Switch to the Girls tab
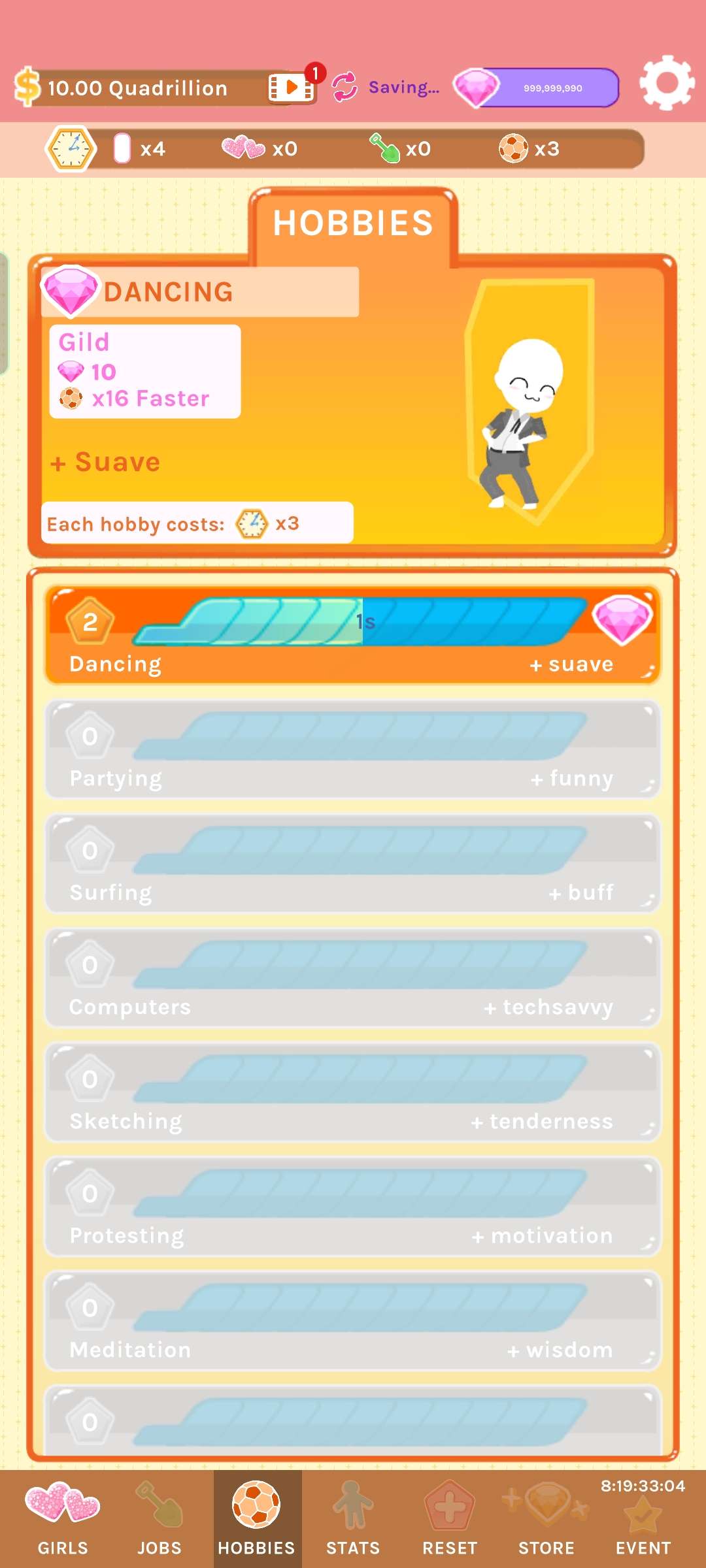Viewport: 706px width, 1568px height. [63, 1518]
